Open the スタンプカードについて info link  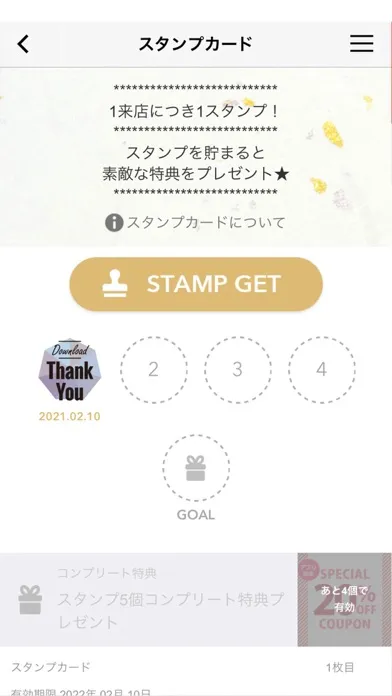pos(195,222)
